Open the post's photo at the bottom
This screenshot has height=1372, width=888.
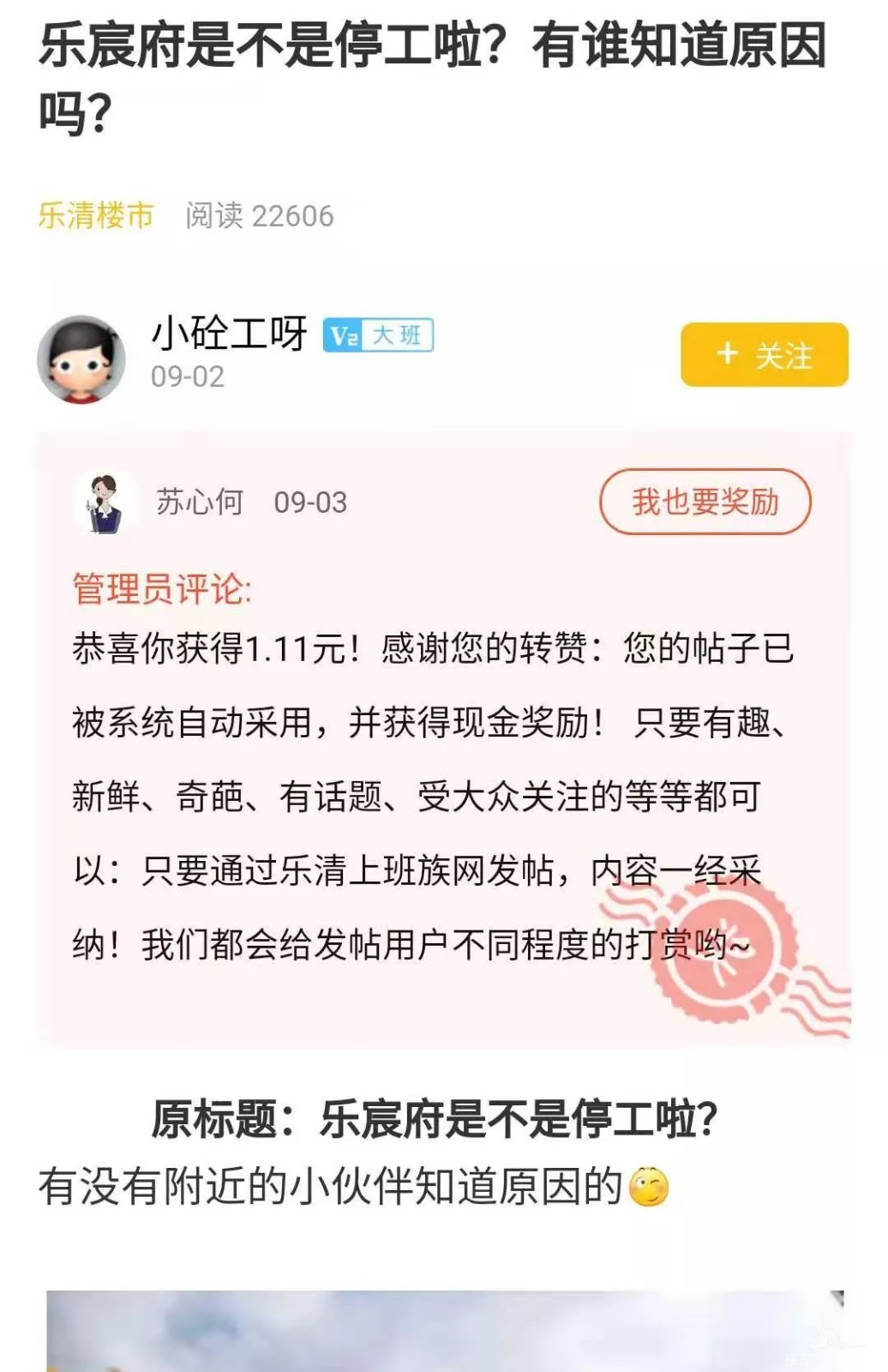[444, 1330]
